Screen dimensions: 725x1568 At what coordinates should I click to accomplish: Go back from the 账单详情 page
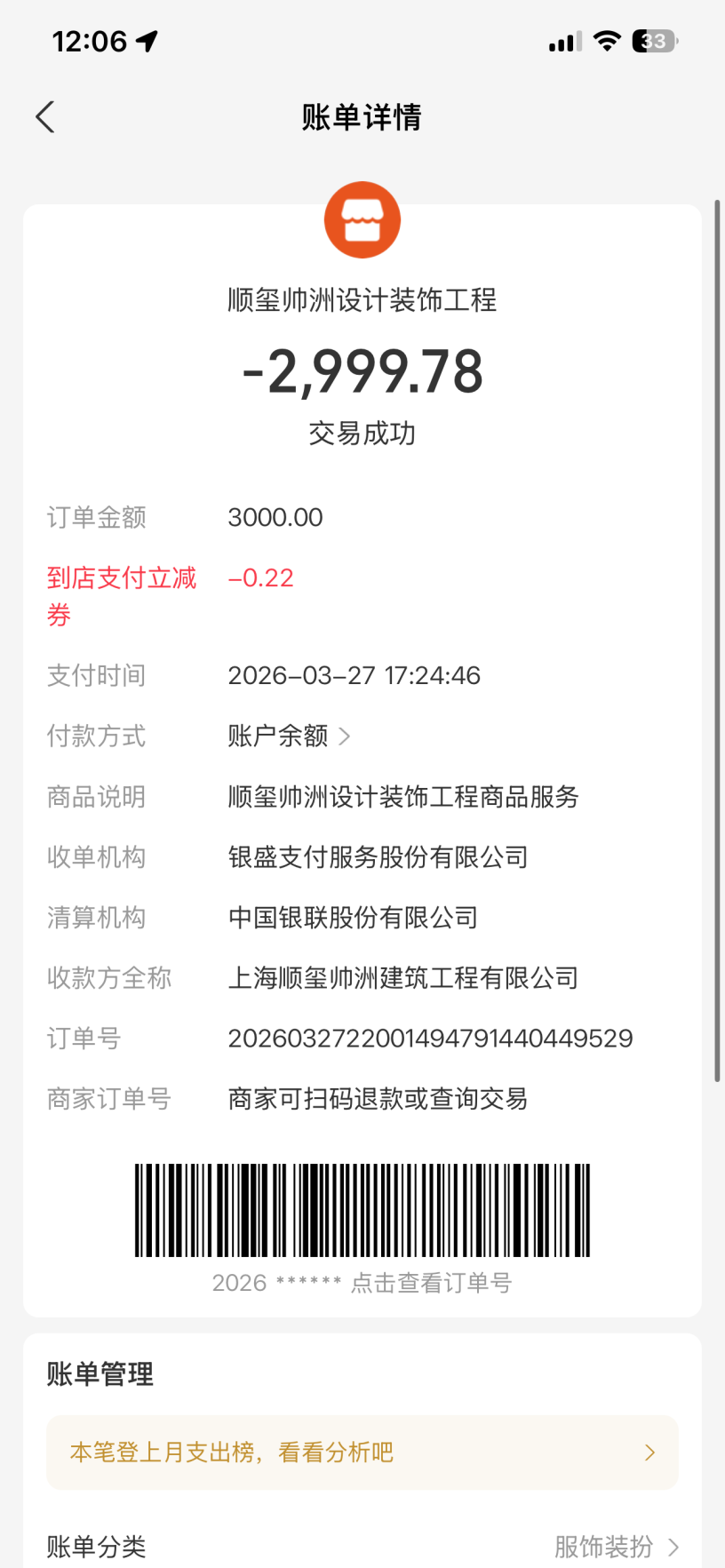(x=45, y=116)
